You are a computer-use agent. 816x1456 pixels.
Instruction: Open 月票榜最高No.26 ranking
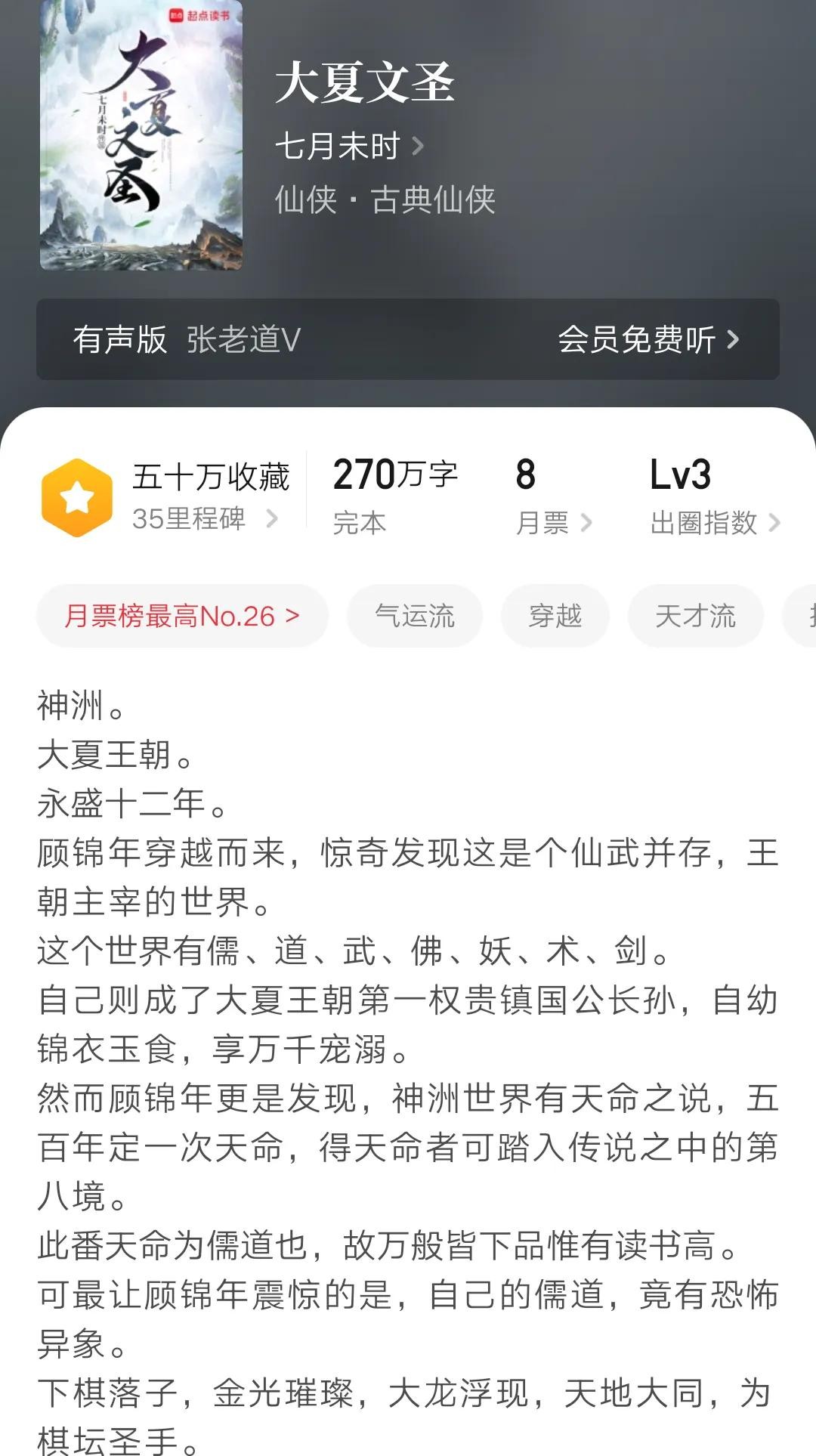tap(182, 617)
